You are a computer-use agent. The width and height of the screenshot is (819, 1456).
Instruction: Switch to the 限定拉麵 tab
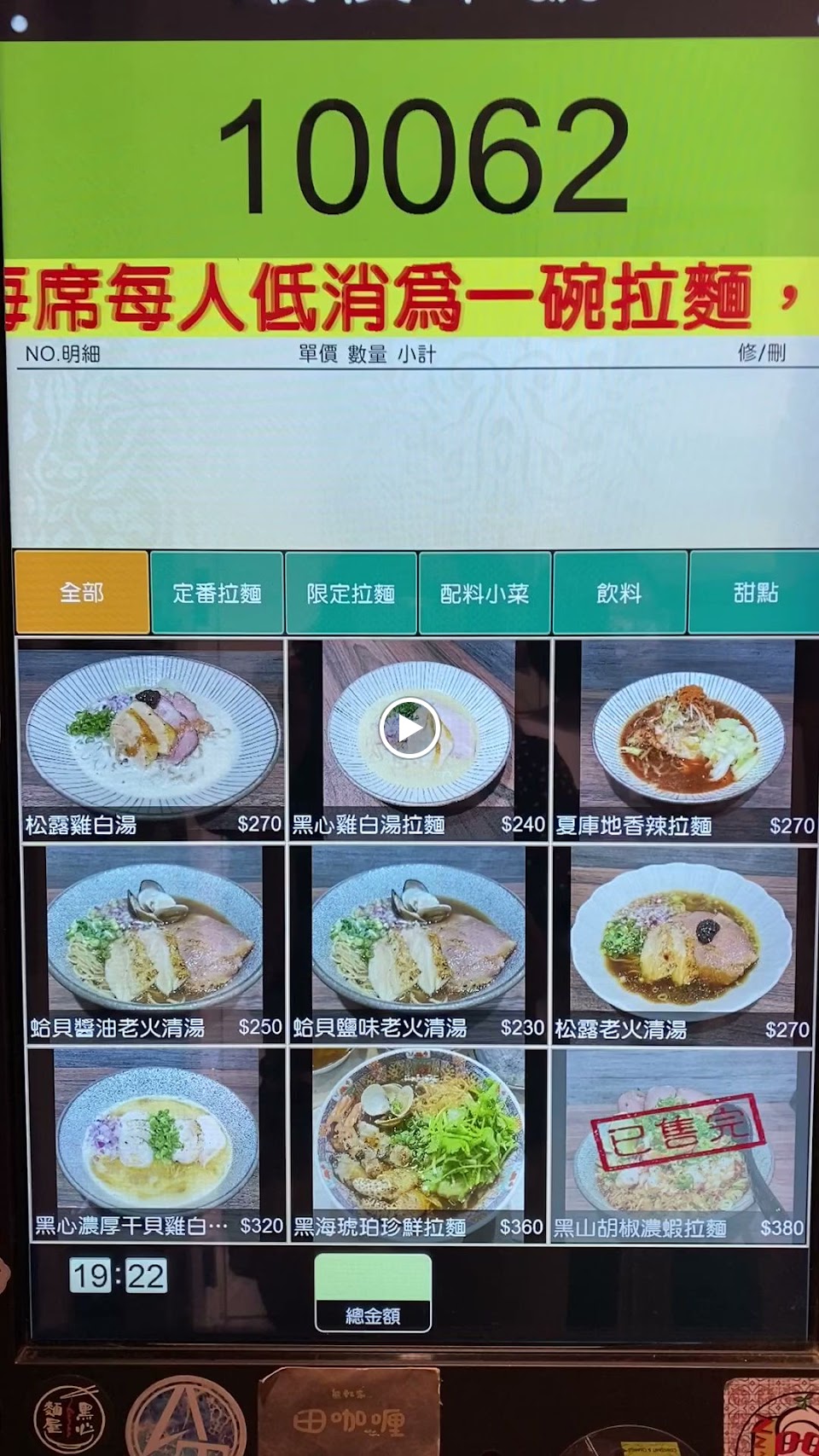(351, 593)
